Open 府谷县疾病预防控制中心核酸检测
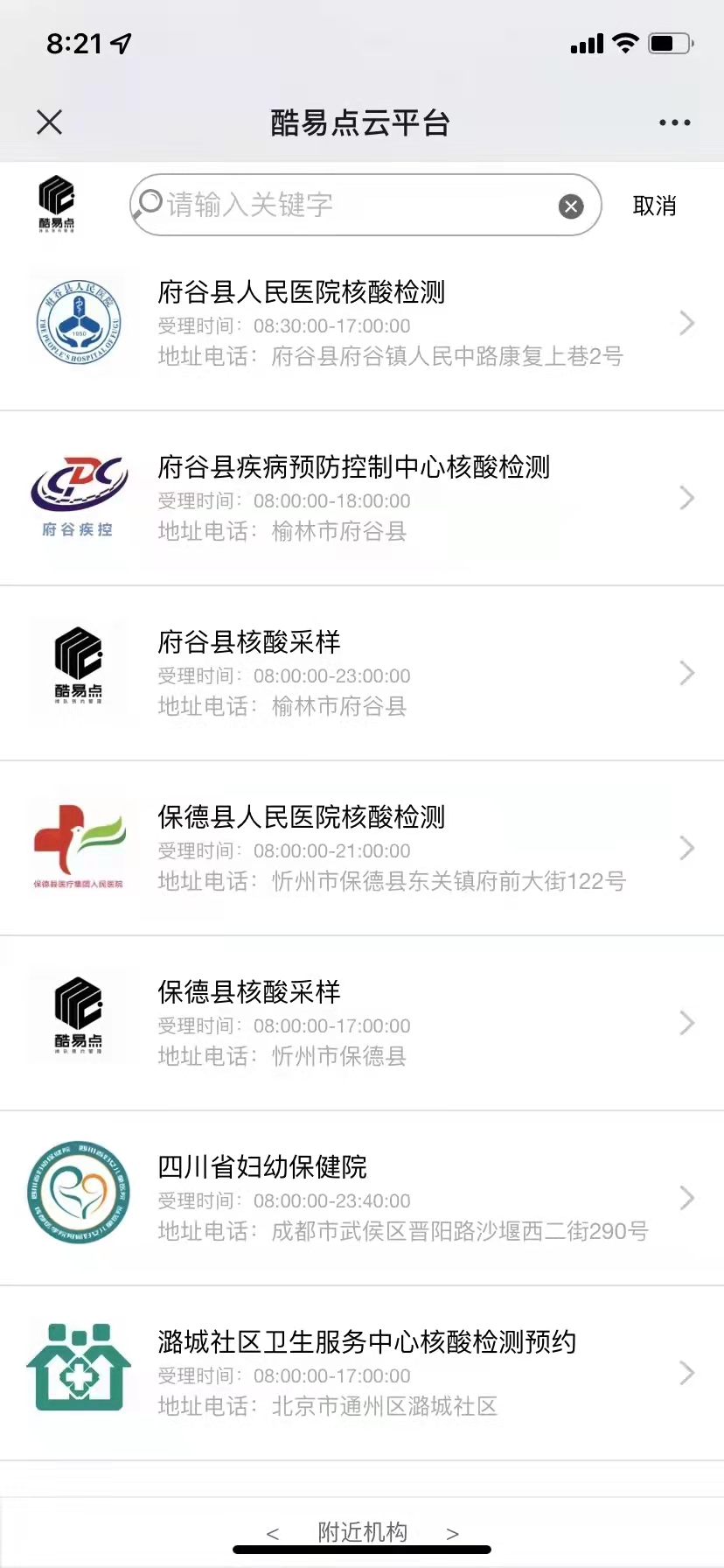724x1568 pixels. 362,499
